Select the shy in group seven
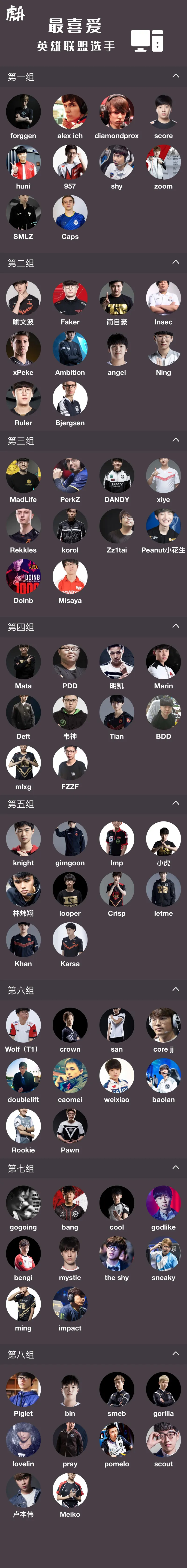Screen dimensions: 187x1568 click(117, 1253)
